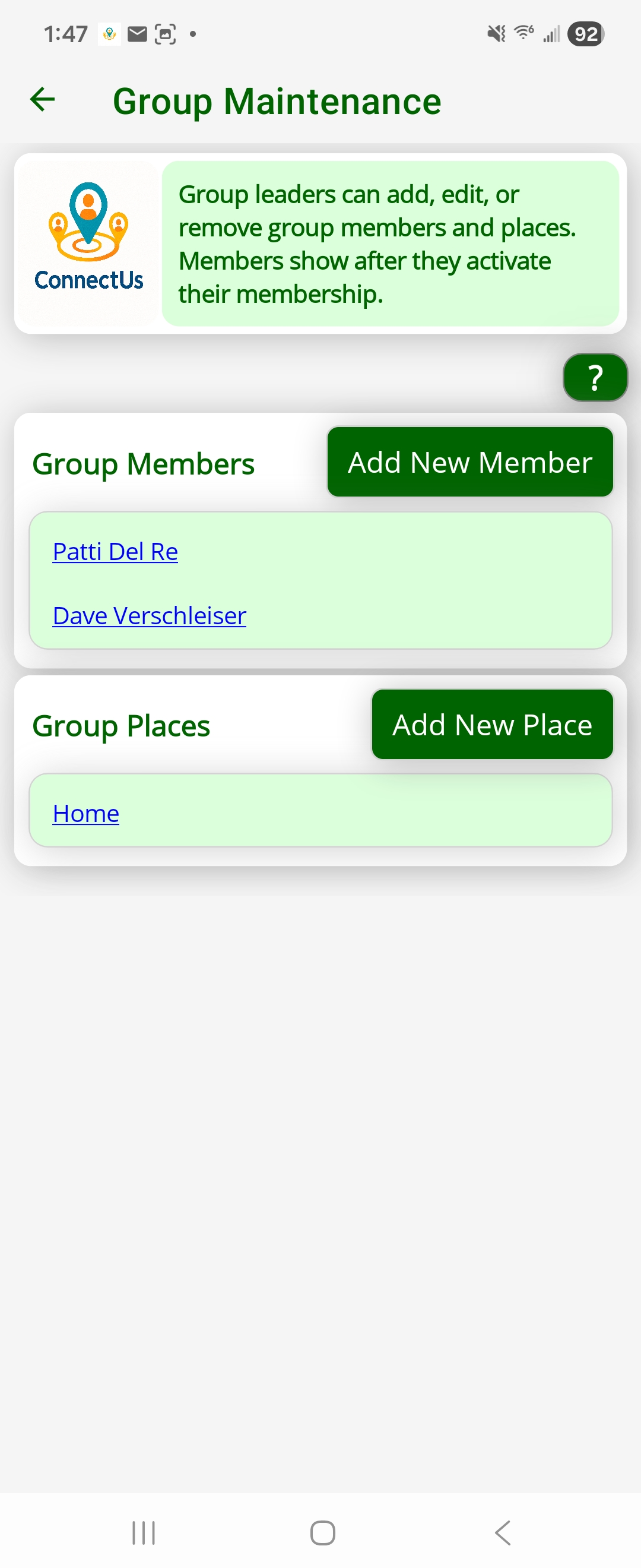Tap Add New Member button
This screenshot has height=1568, width=641.
469,462
